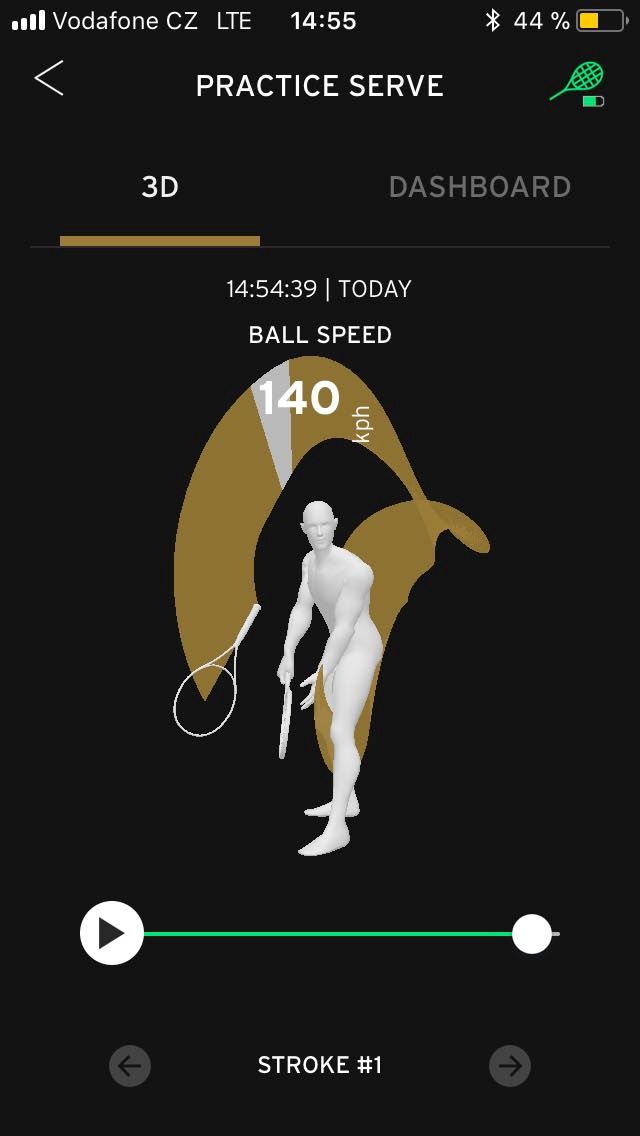Select the 3D tab
The image size is (640, 1136).
tap(160, 187)
